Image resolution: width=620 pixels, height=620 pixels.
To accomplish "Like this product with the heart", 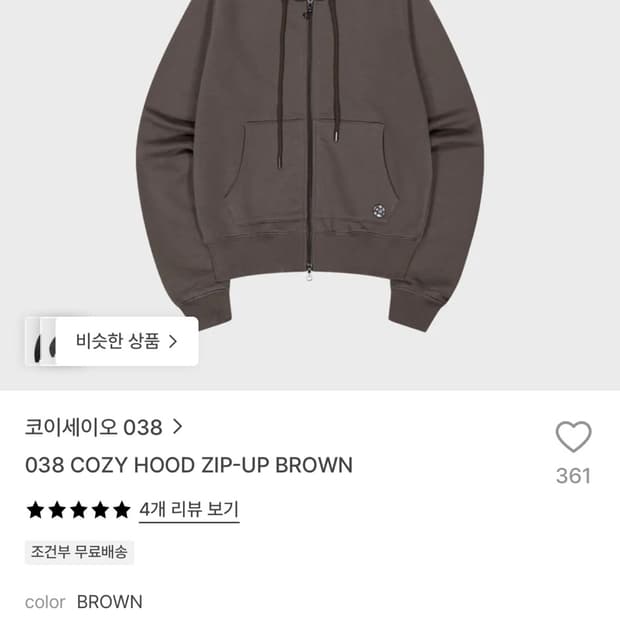I will click(573, 437).
